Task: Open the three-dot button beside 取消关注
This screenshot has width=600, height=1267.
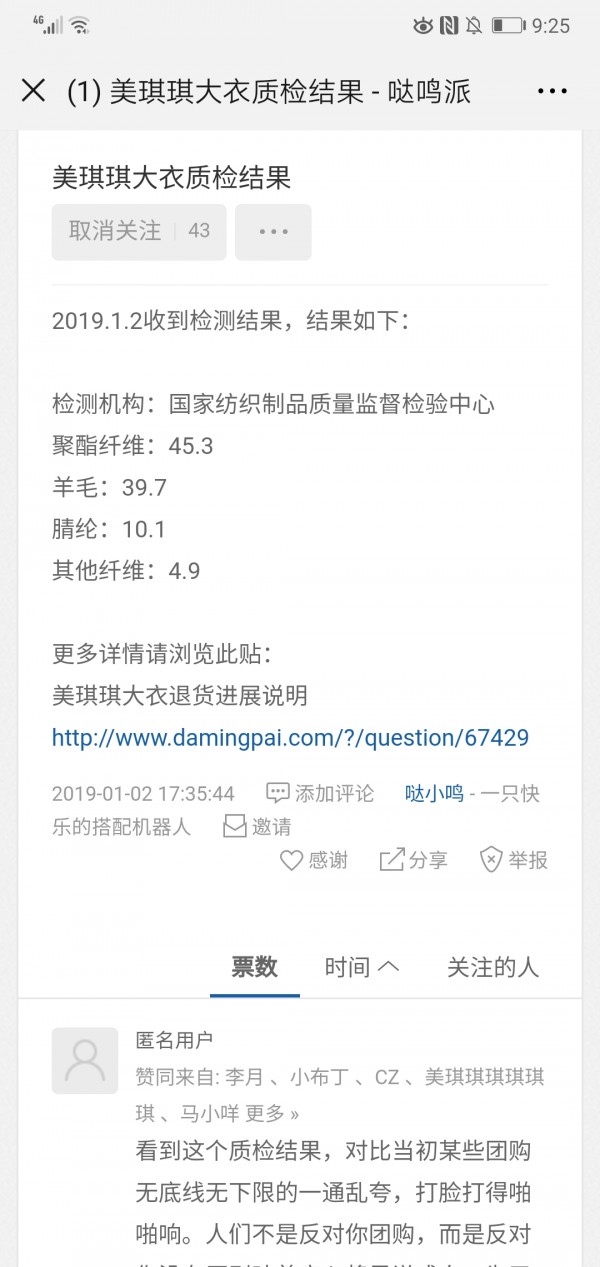Action: [x=273, y=231]
